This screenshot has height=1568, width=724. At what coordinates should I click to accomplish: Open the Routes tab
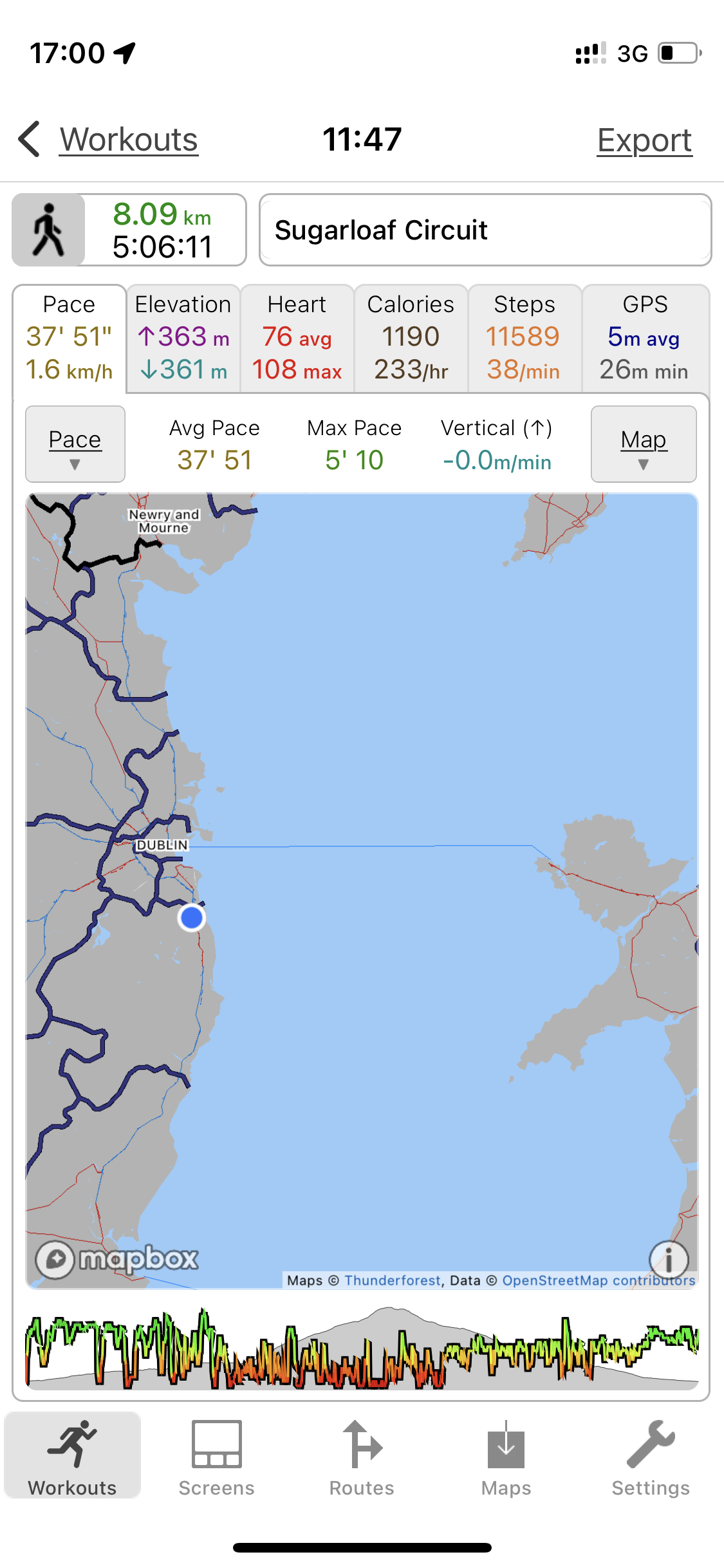(x=362, y=1459)
